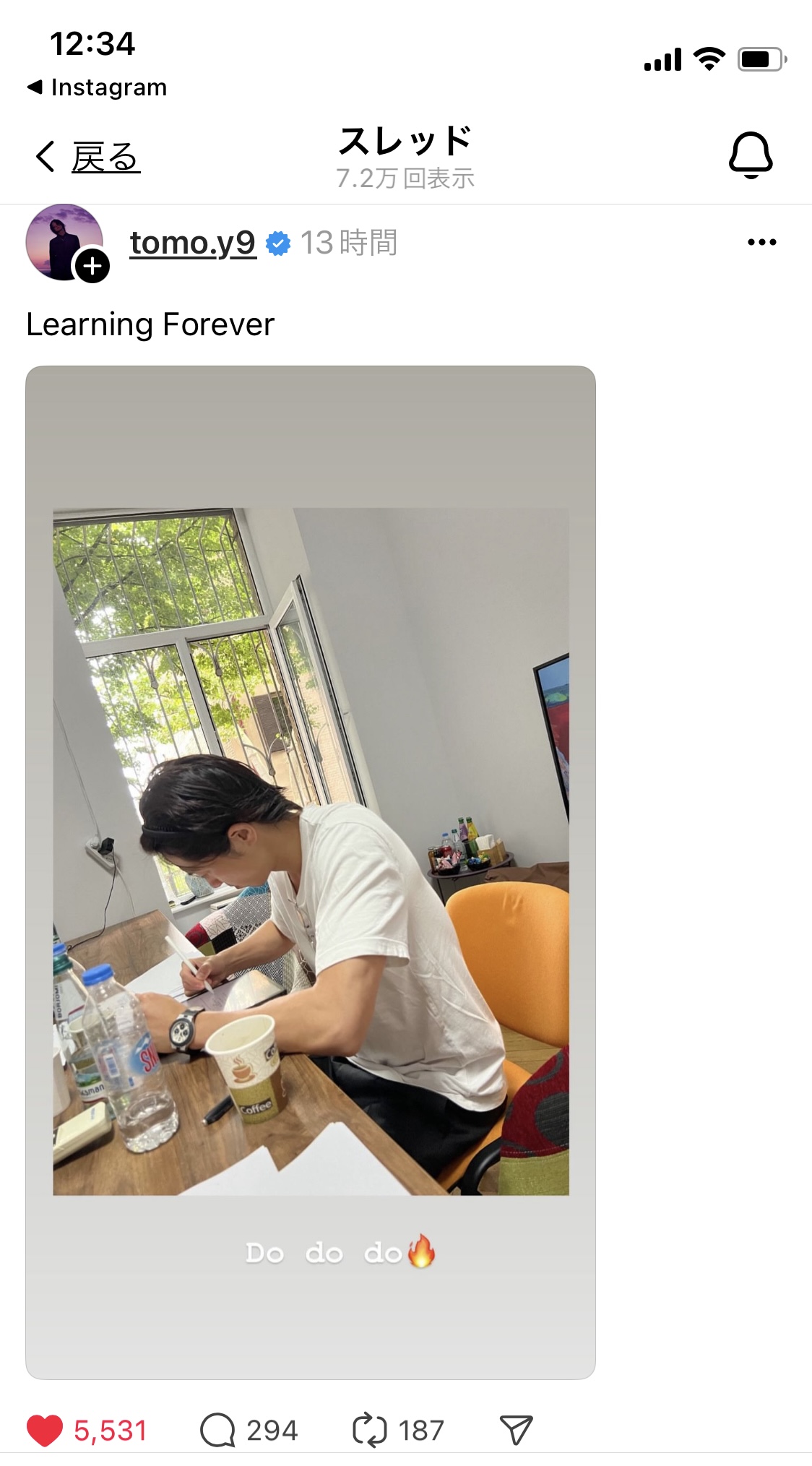
Task: Follow tomo.y9 via the avatar plus badge
Action: (92, 266)
